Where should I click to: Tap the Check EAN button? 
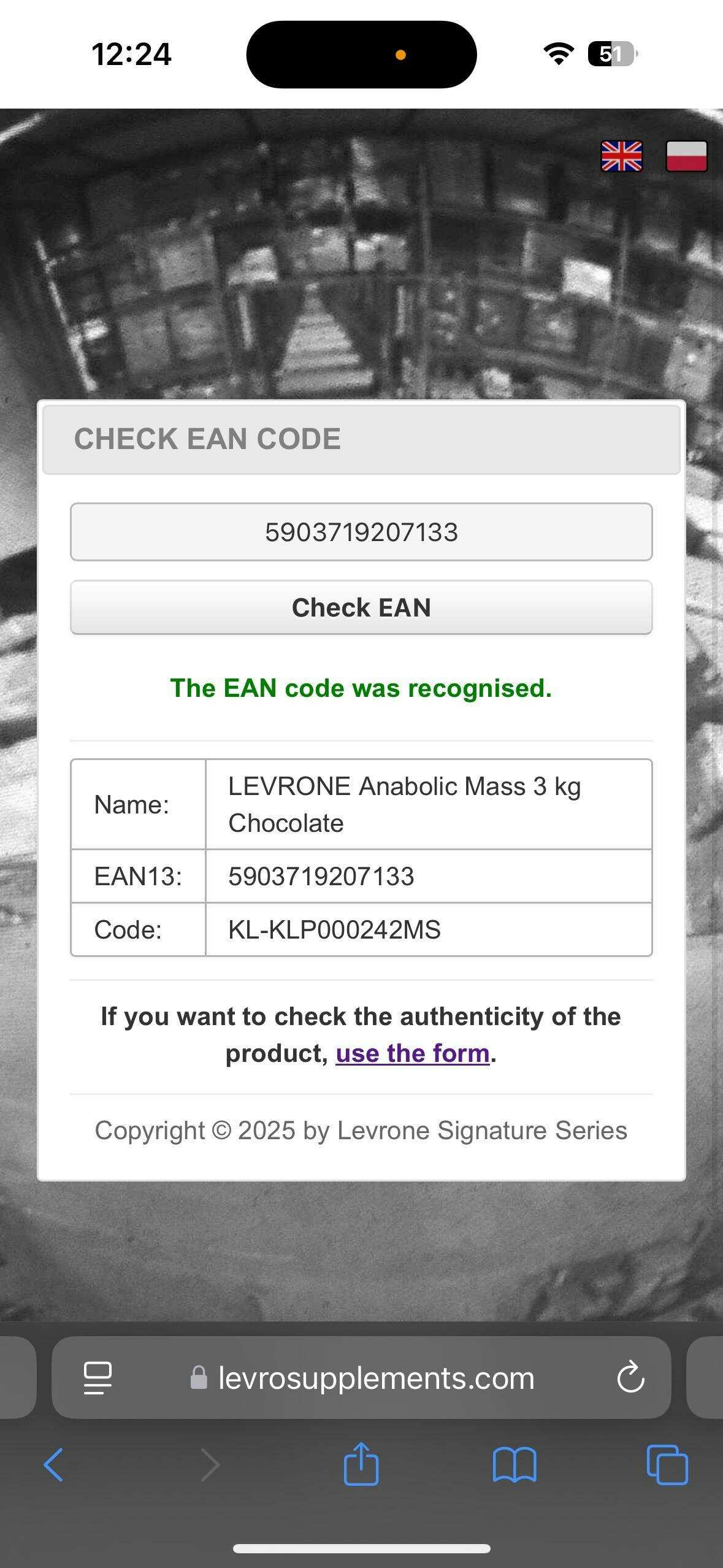(x=361, y=607)
